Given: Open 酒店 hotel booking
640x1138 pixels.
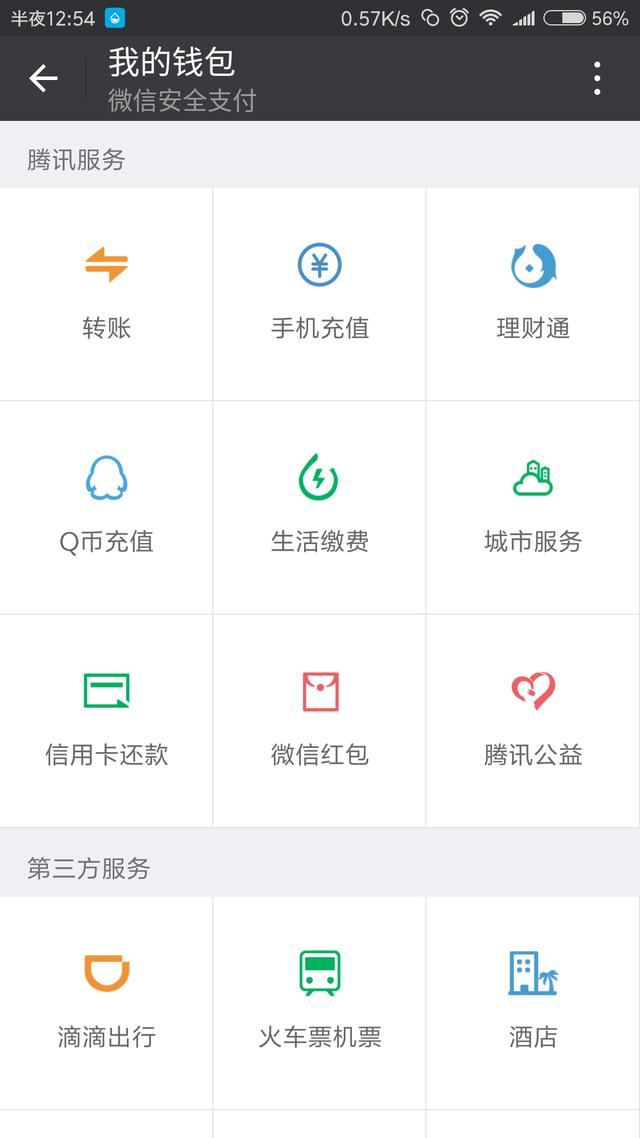Looking at the screenshot, I should 533,1001.
